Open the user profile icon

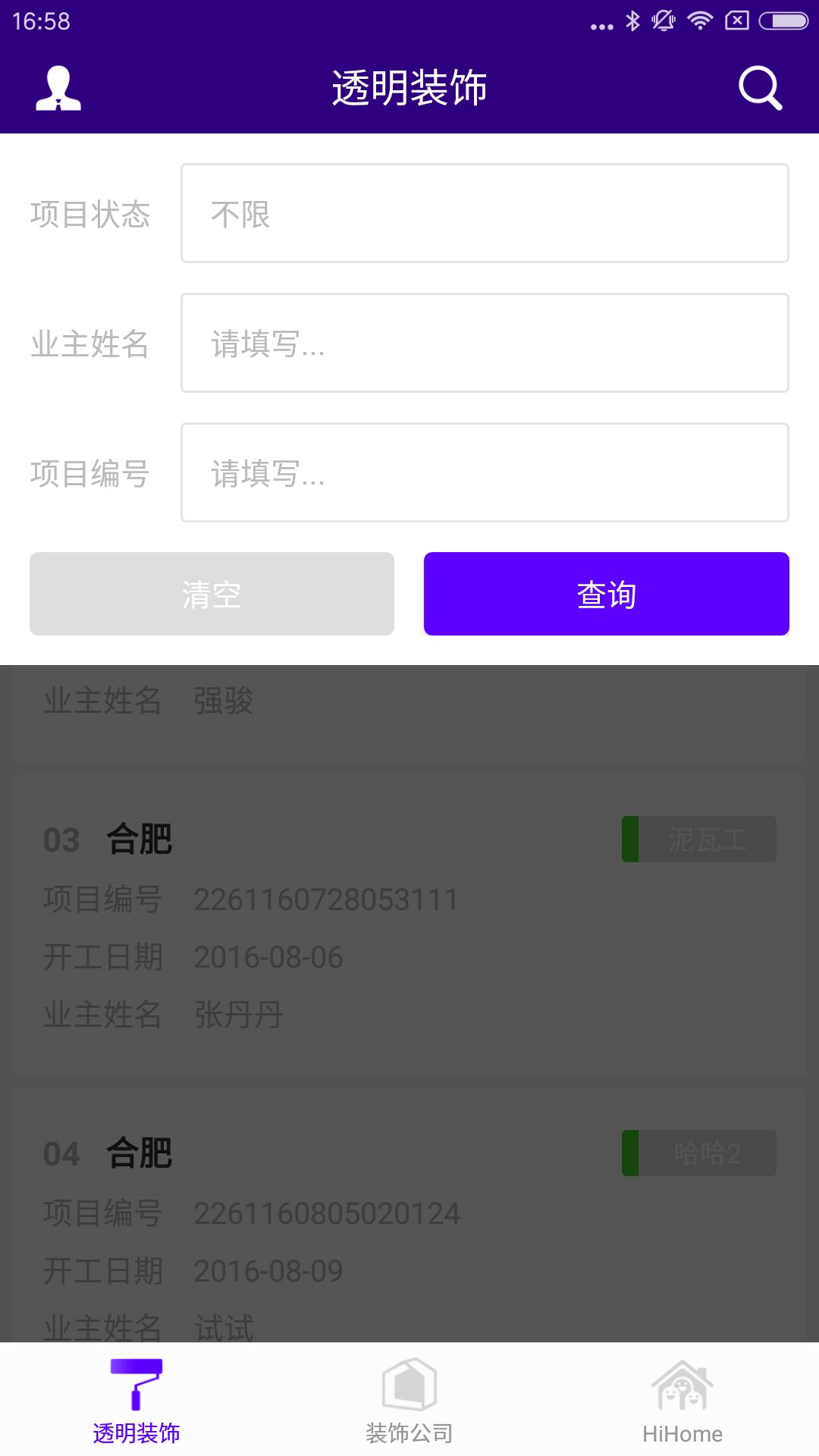(x=58, y=89)
